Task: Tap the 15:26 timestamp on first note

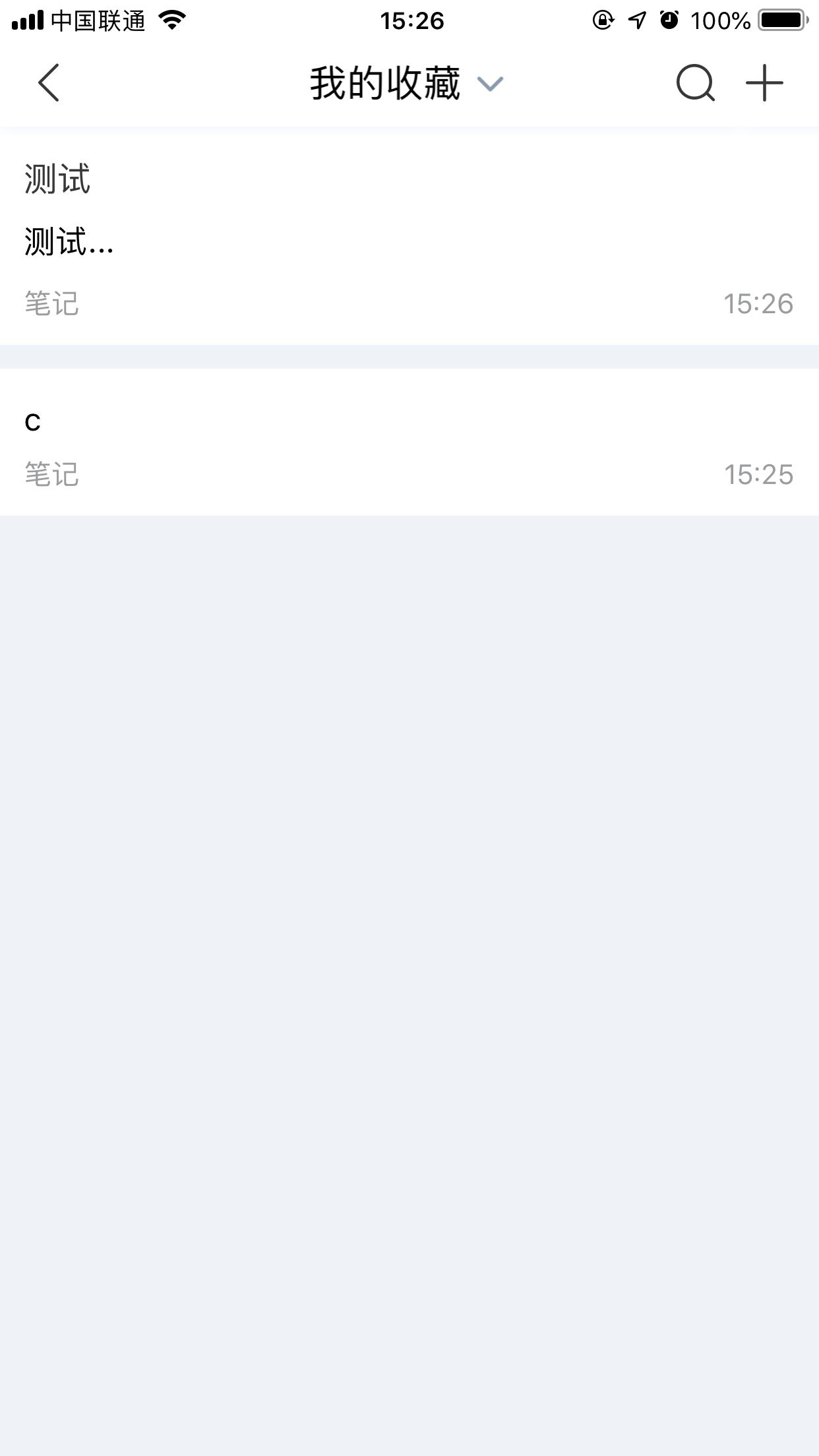Action: pyautogui.click(x=758, y=303)
